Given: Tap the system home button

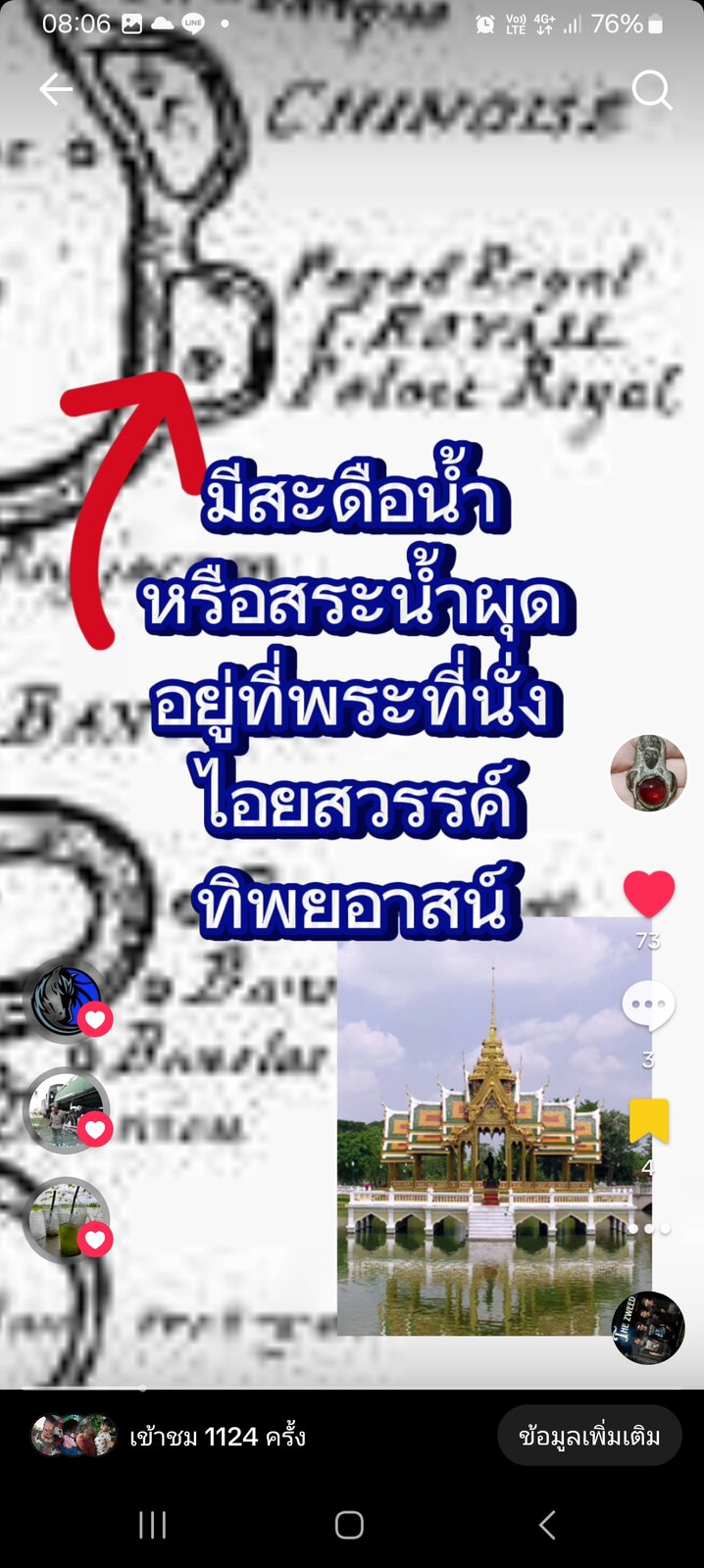Looking at the screenshot, I should click(x=350, y=1525).
